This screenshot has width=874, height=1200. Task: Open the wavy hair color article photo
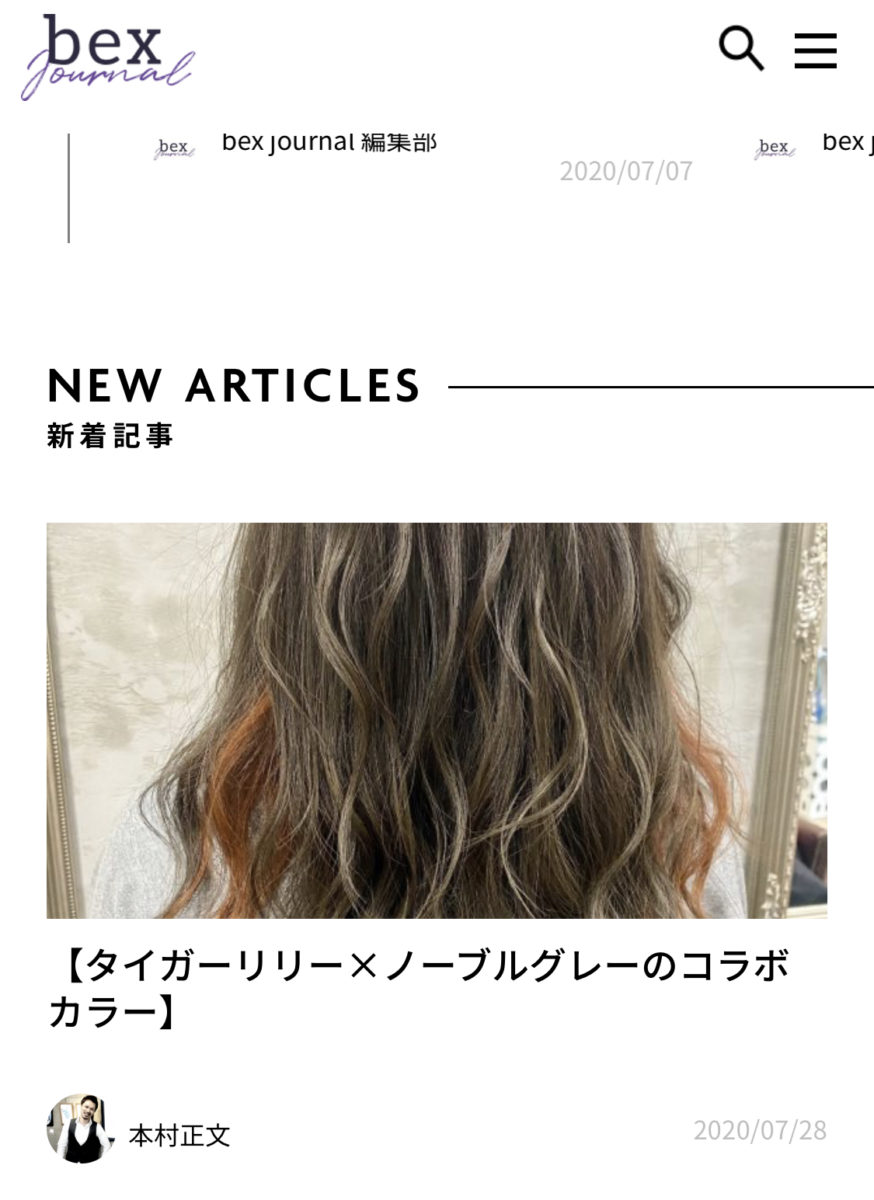tap(436, 720)
